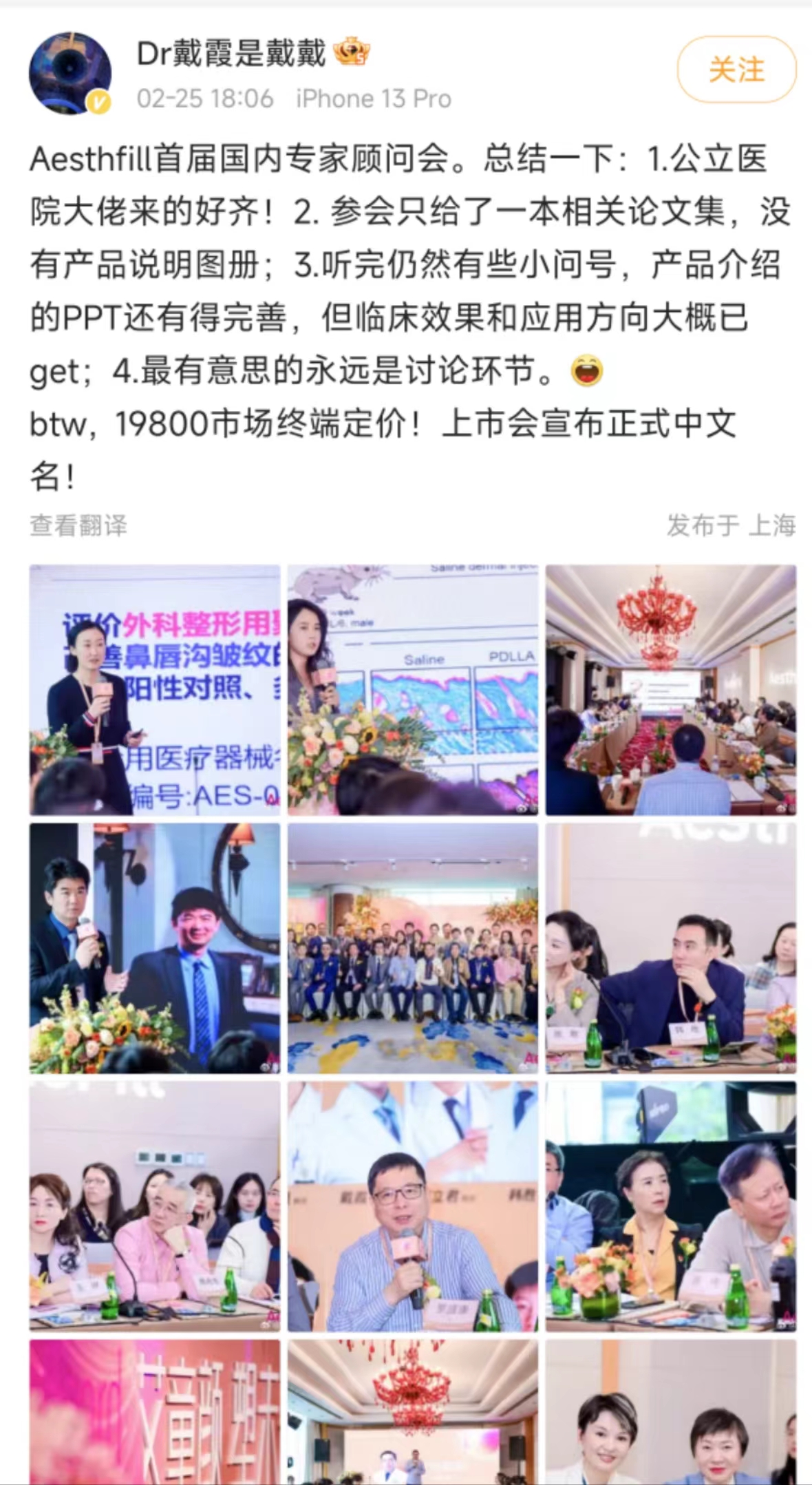Open the pink banner photo with large Chinese characters
The height and width of the screenshot is (1485, 812).
(155, 1411)
